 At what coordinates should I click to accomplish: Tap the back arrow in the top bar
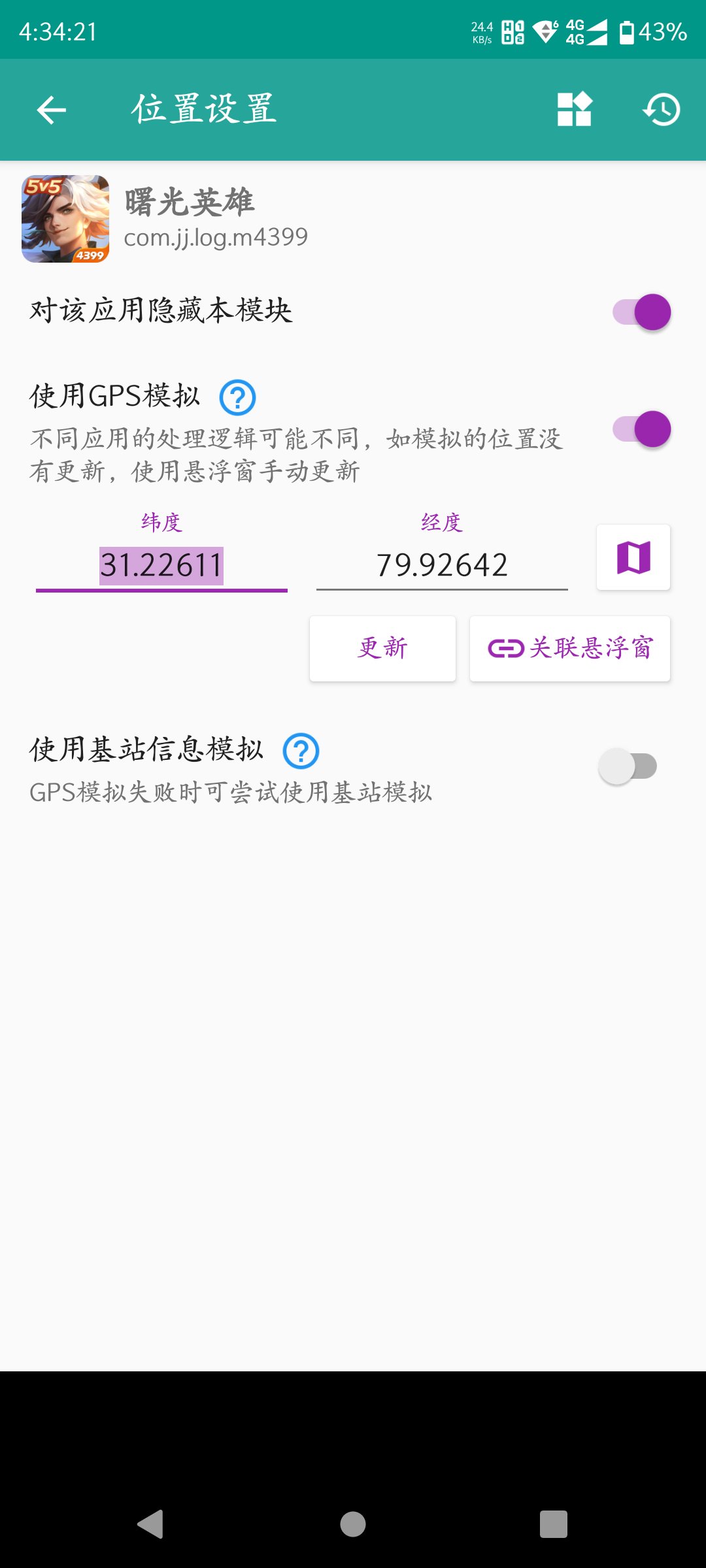(50, 109)
